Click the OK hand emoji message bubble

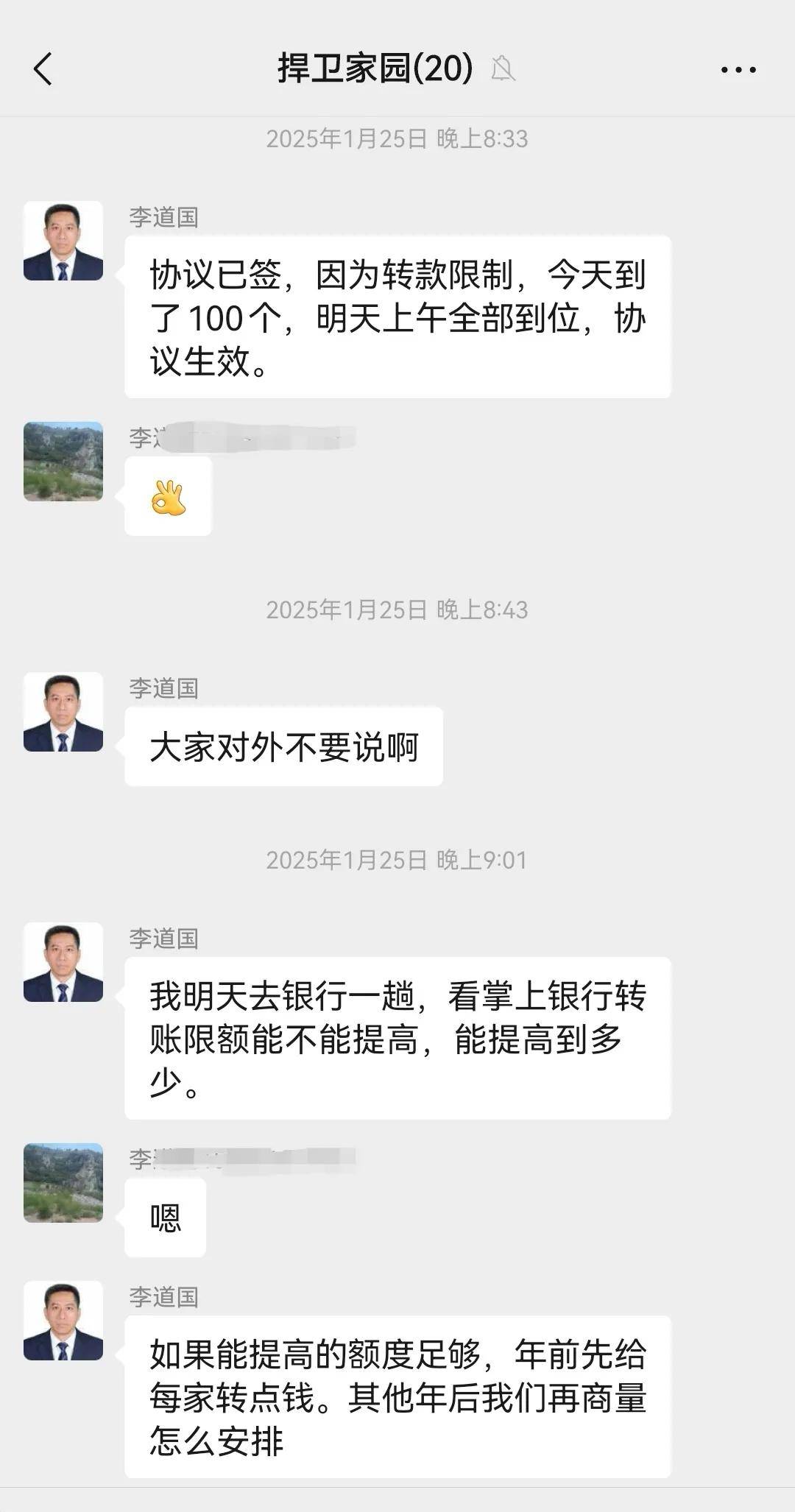point(168,495)
